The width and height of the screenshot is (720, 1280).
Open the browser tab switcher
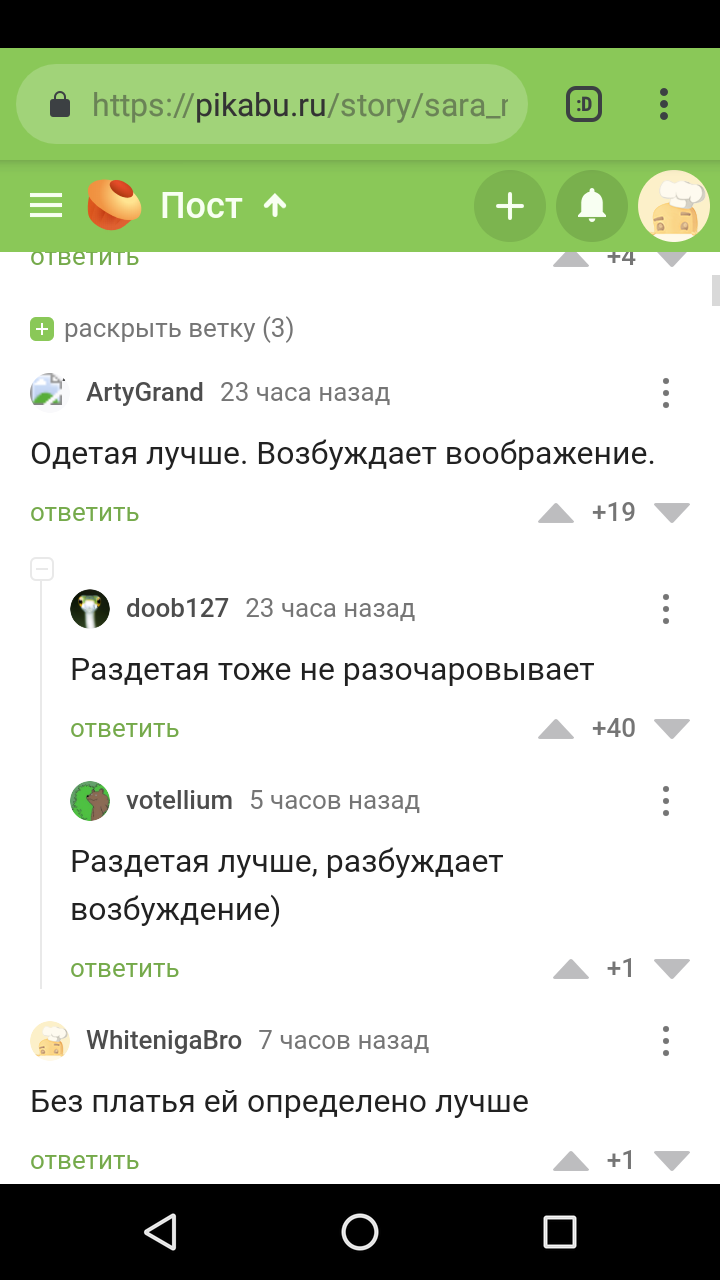[584, 104]
